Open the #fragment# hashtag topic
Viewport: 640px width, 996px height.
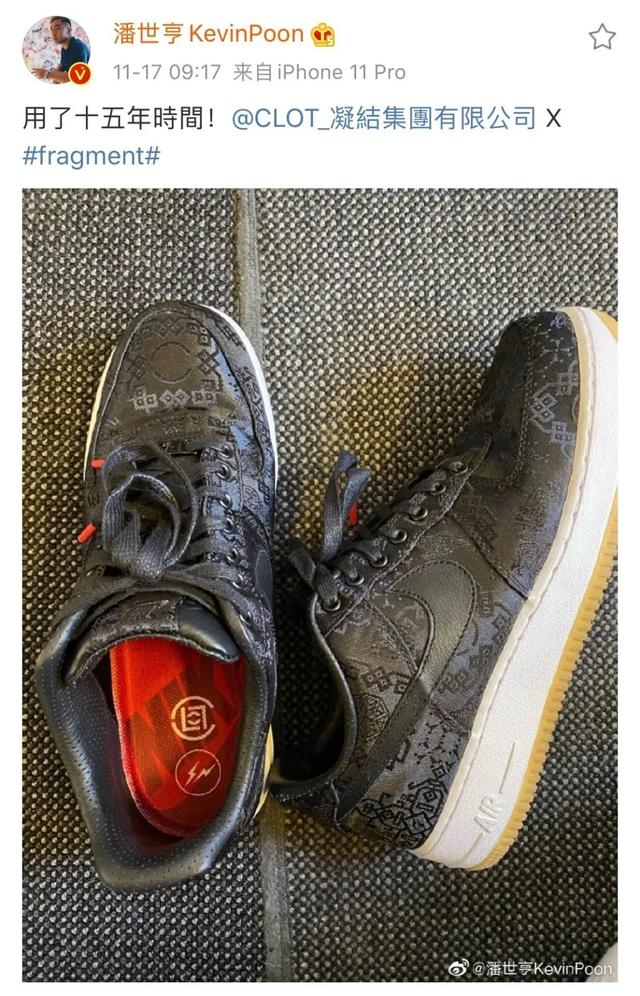tap(91, 156)
